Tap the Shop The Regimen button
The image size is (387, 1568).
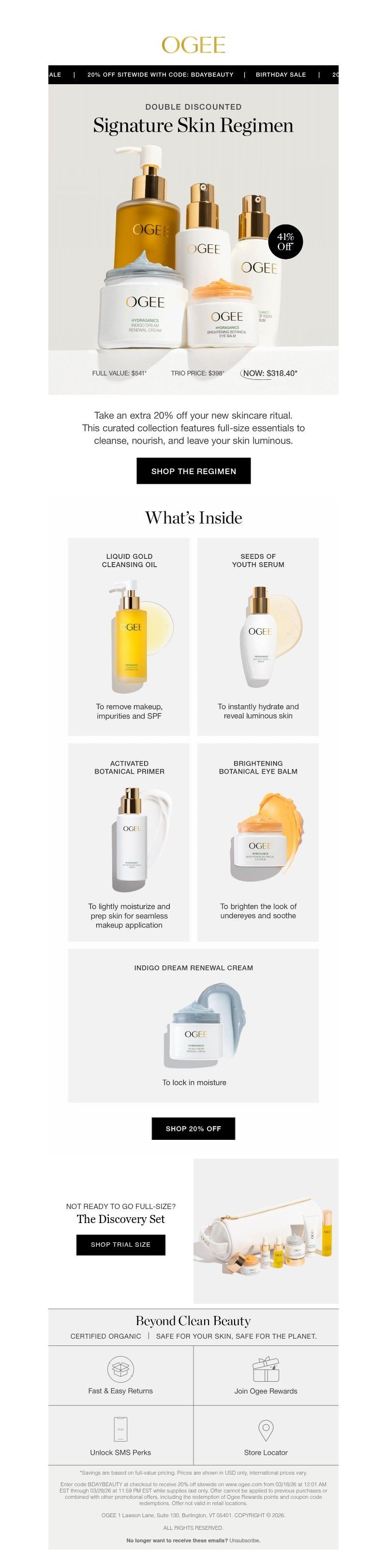click(x=193, y=471)
